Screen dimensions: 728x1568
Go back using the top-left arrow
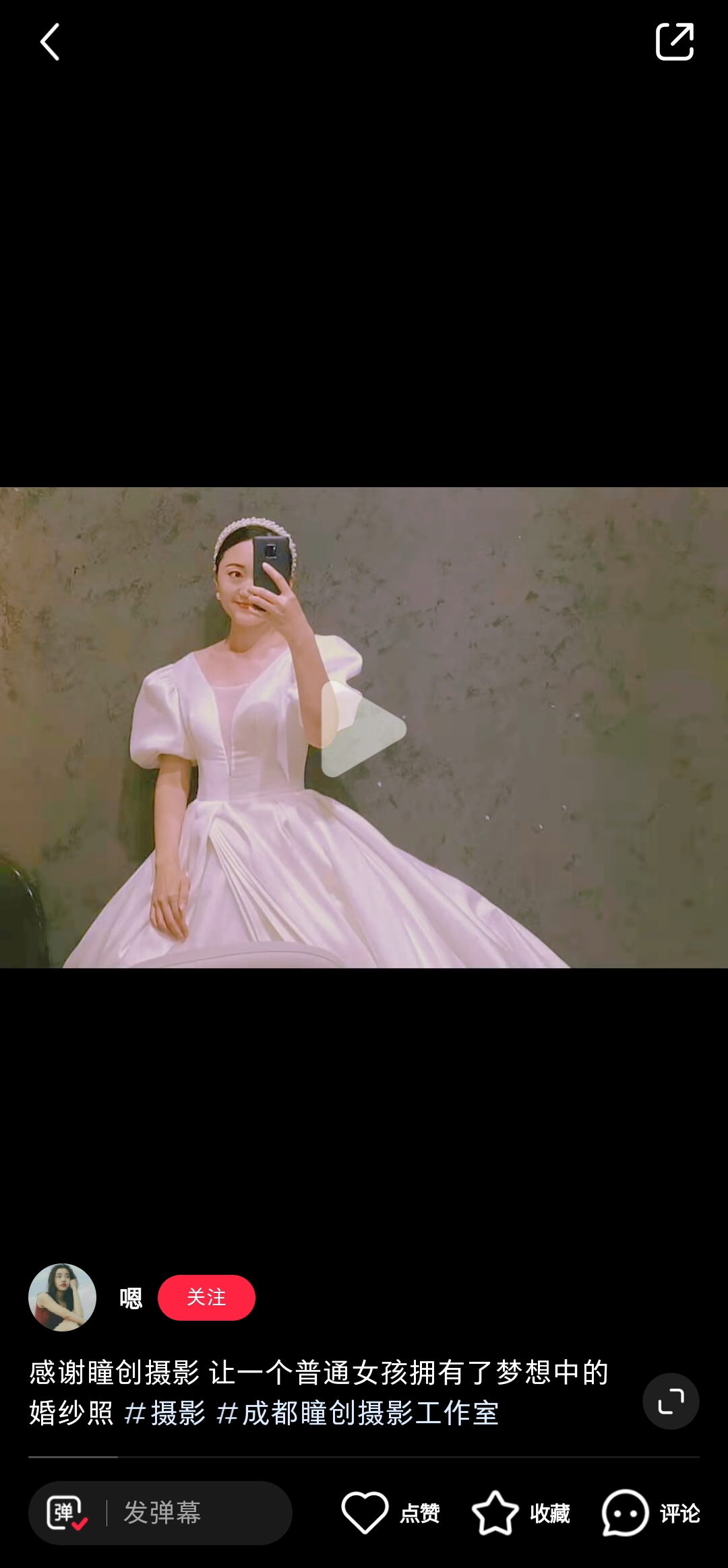[51, 42]
